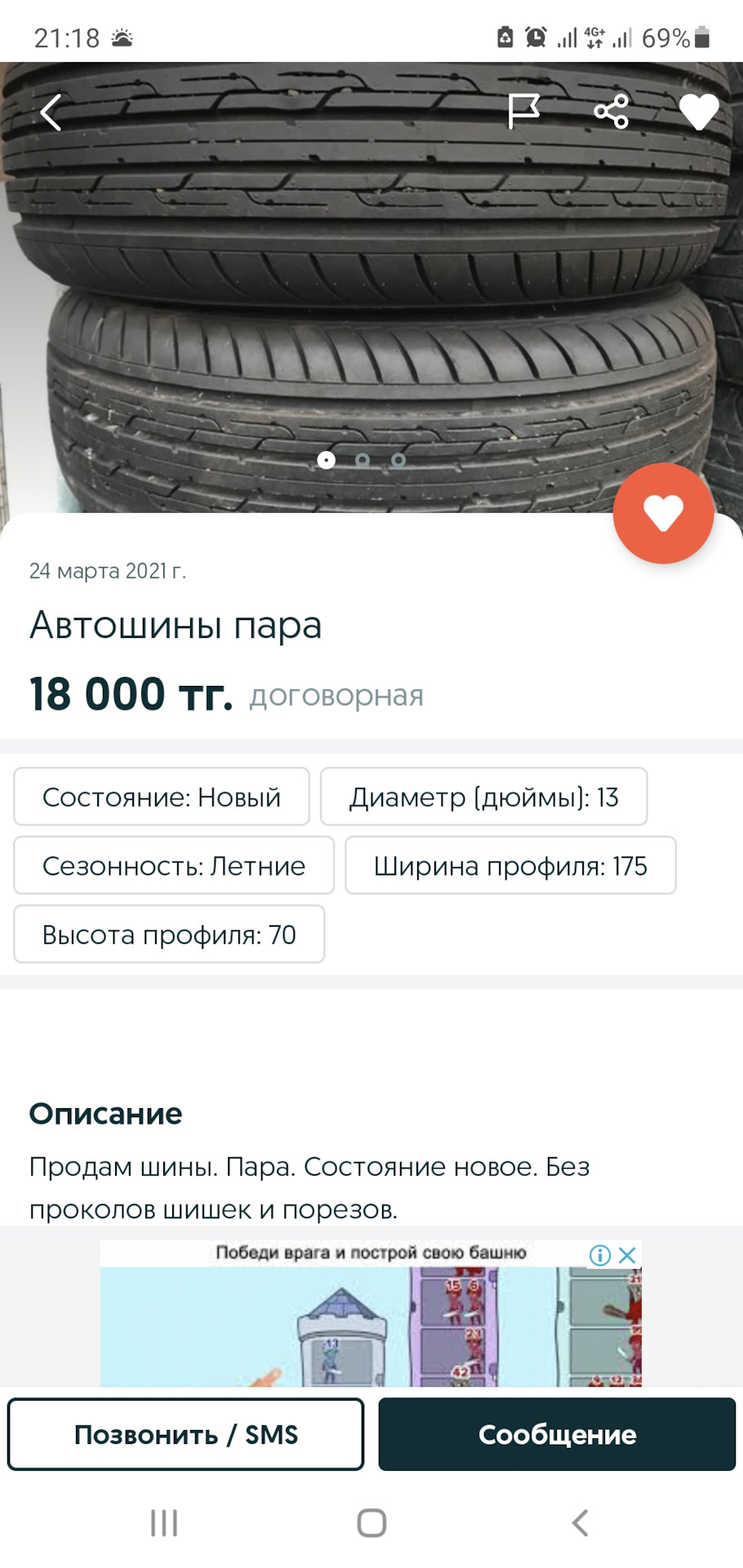Go back from the tire listing
The image size is (743, 1568).
[x=51, y=113]
